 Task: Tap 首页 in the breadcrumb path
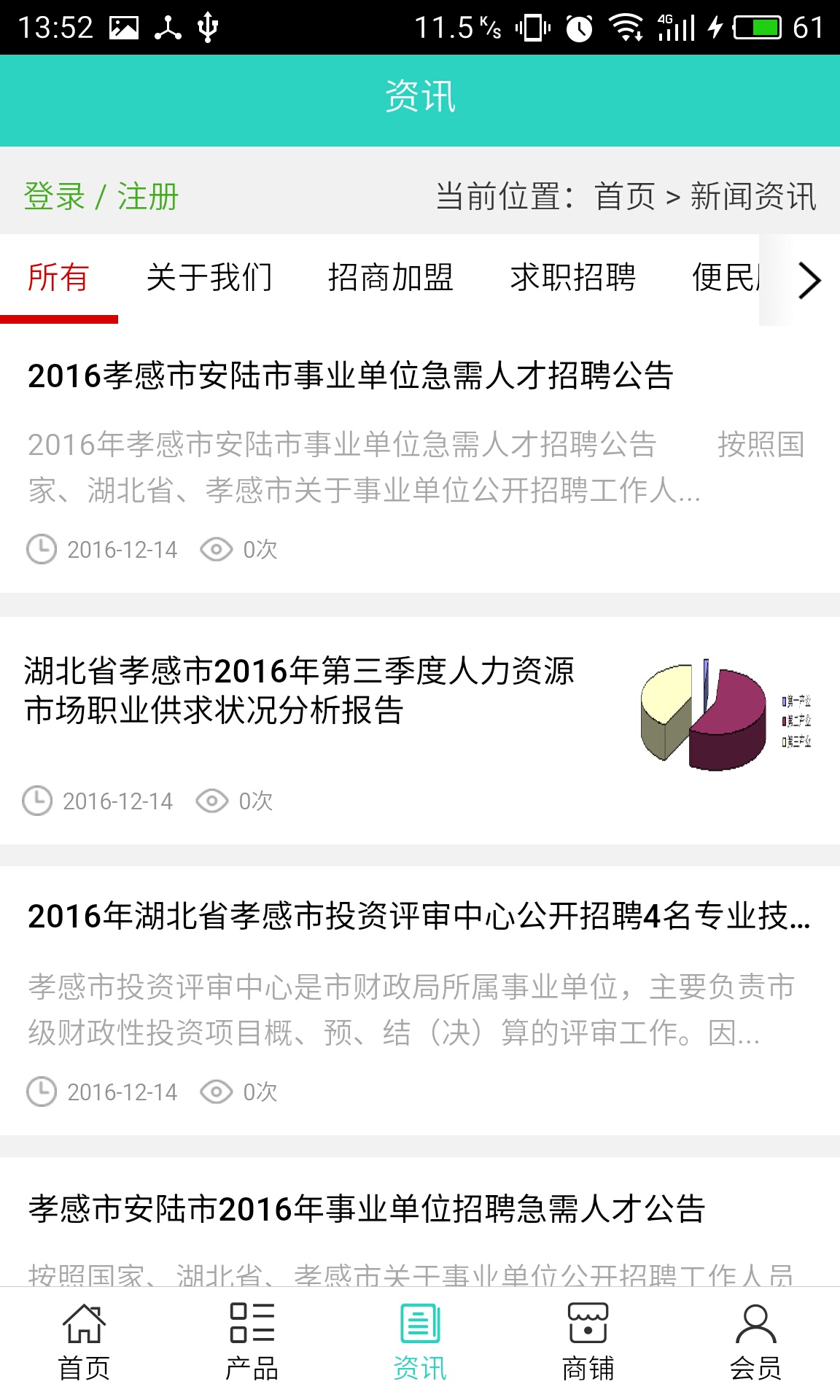(624, 197)
